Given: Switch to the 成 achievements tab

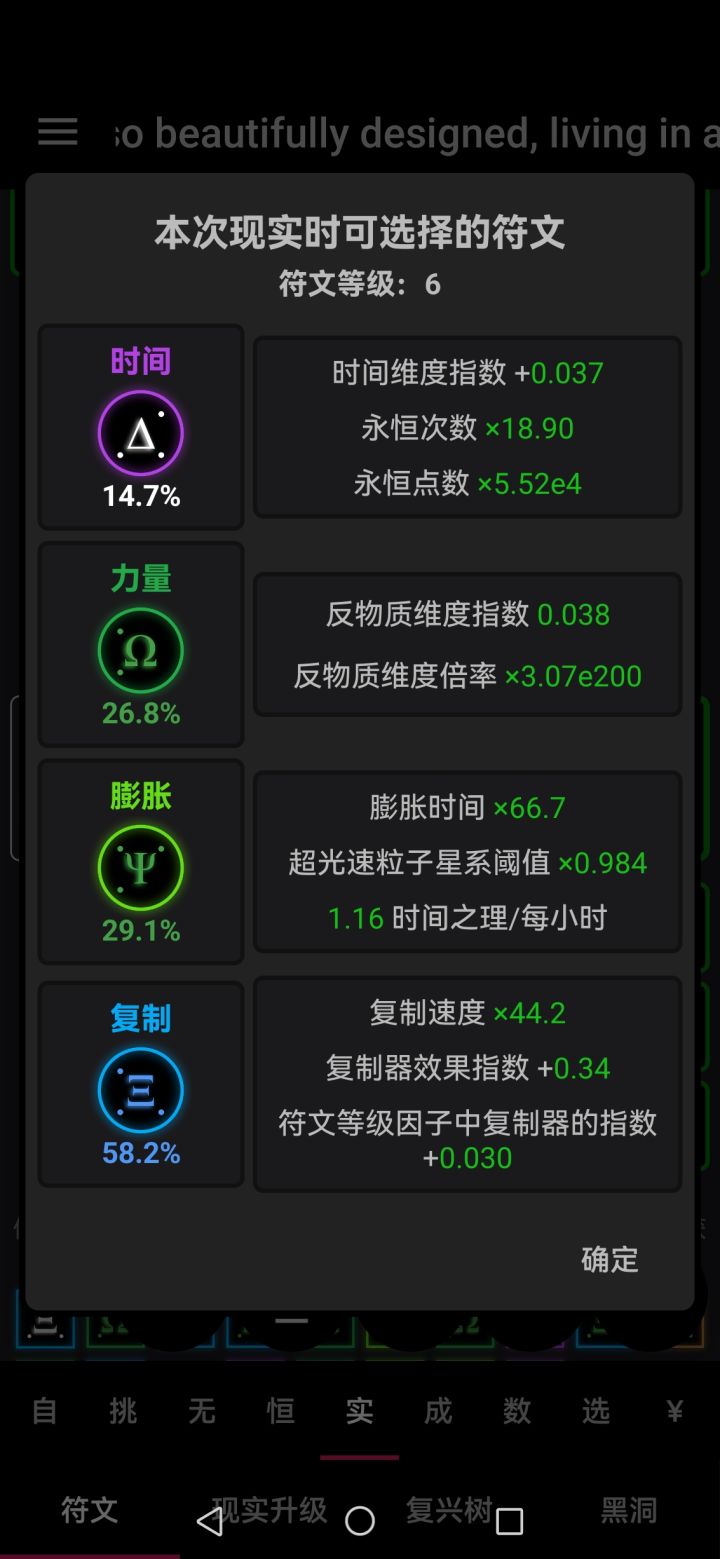Looking at the screenshot, I should (x=438, y=1411).
